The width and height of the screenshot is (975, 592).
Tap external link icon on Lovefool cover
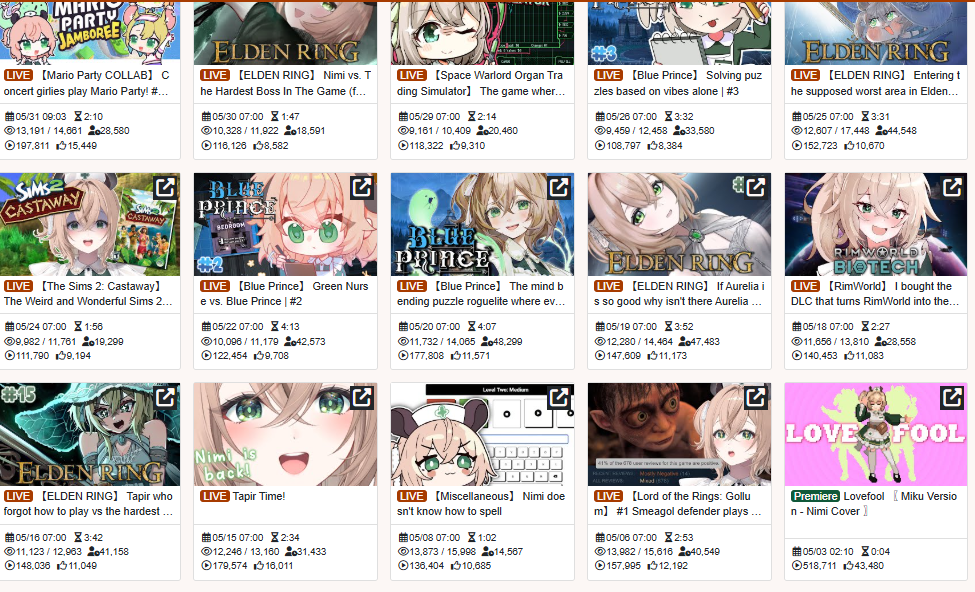(x=952, y=397)
